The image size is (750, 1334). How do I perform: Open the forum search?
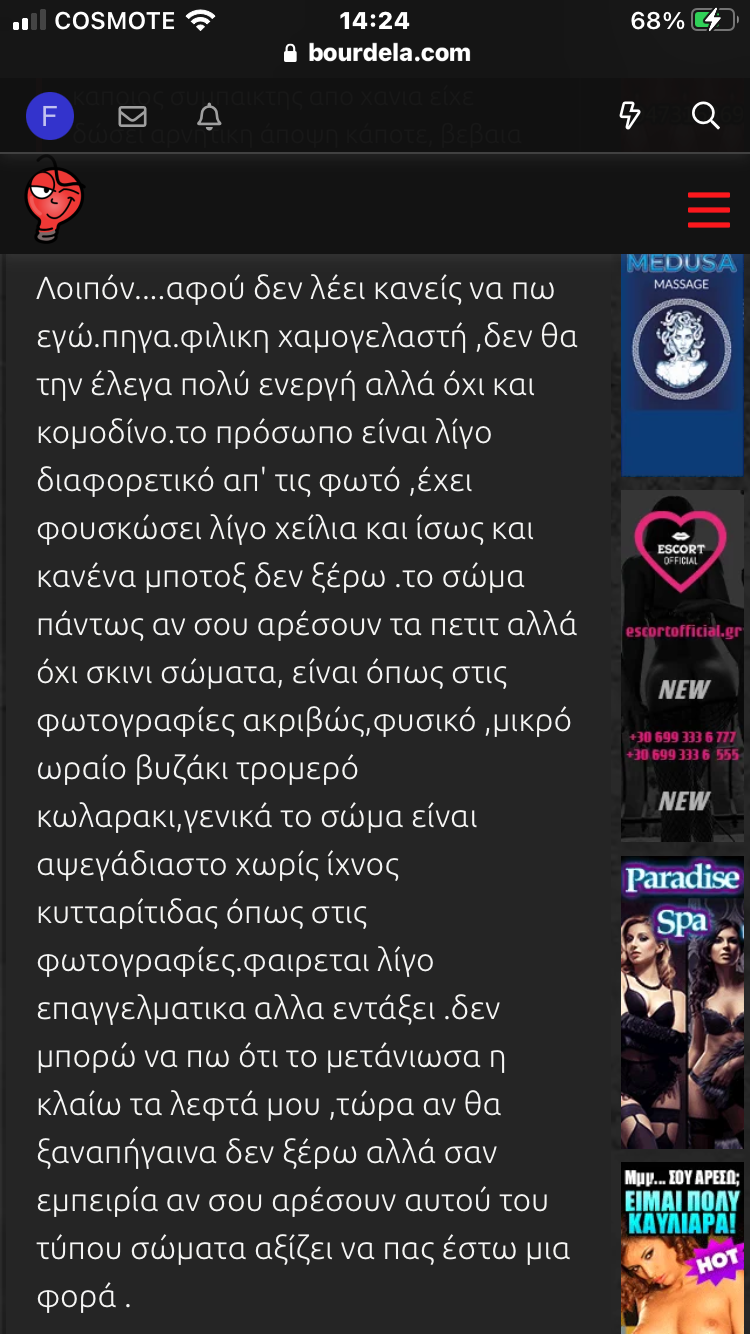pos(705,117)
